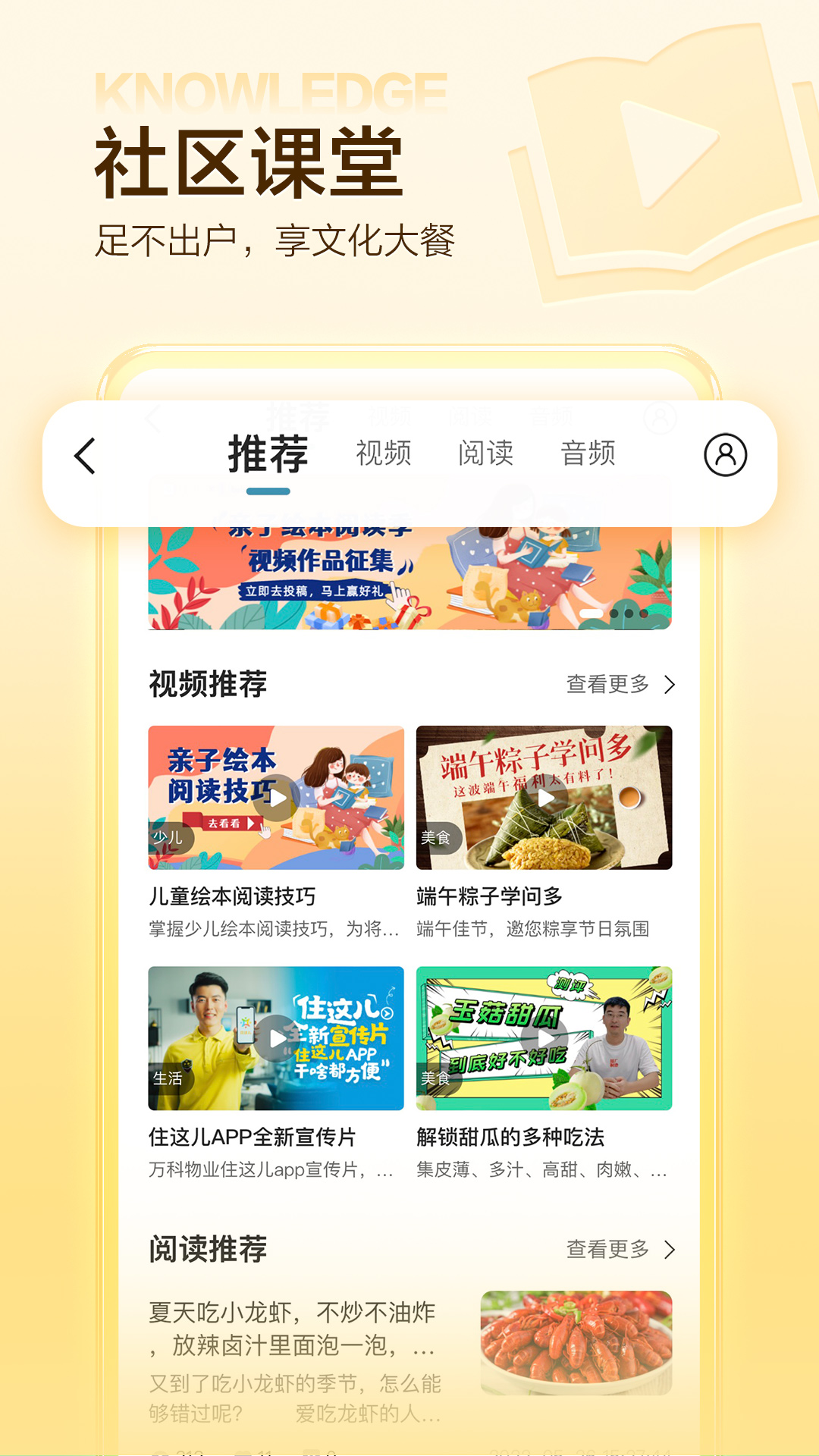The height and width of the screenshot is (1456, 819).
Task: Switch to the 音频 tab
Action: [x=588, y=453]
